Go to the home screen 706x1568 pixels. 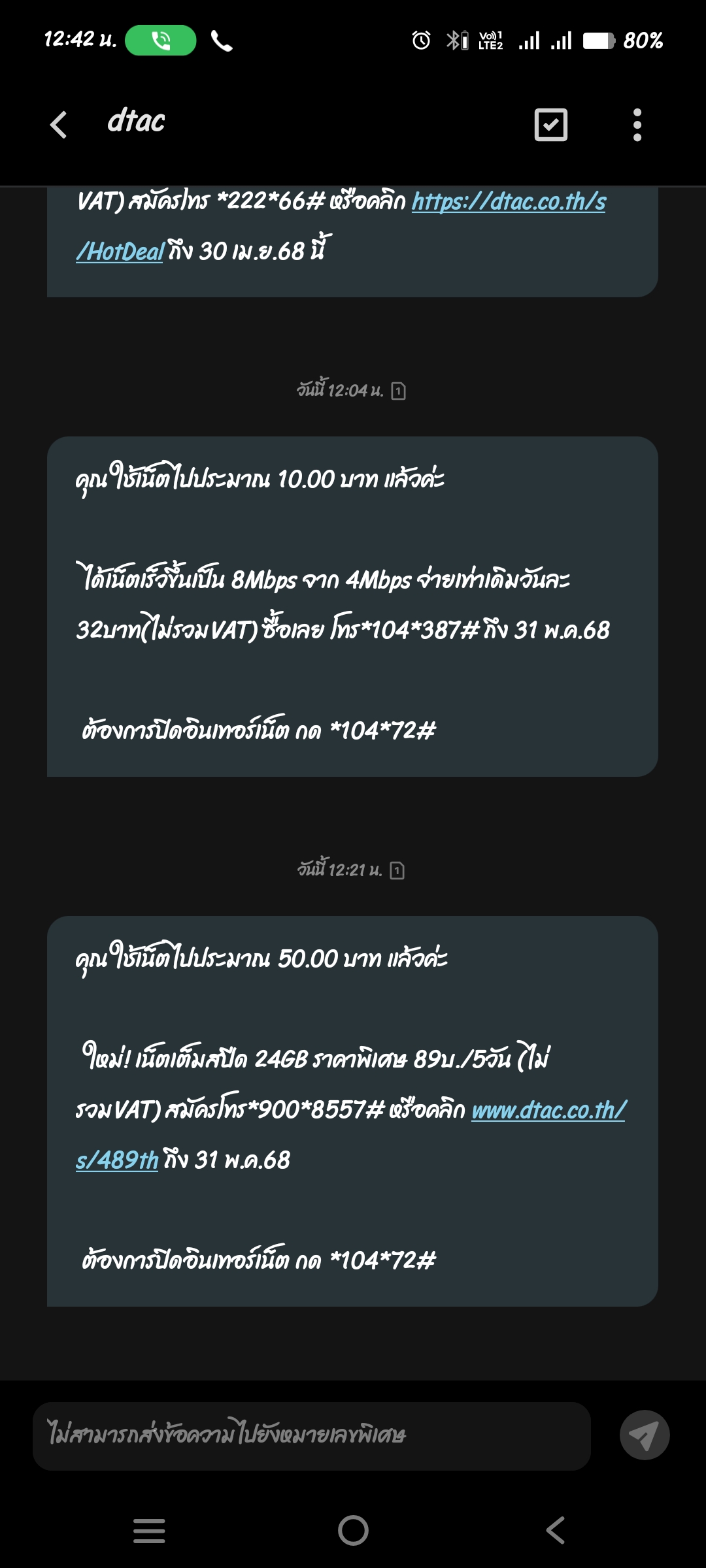tap(353, 1530)
